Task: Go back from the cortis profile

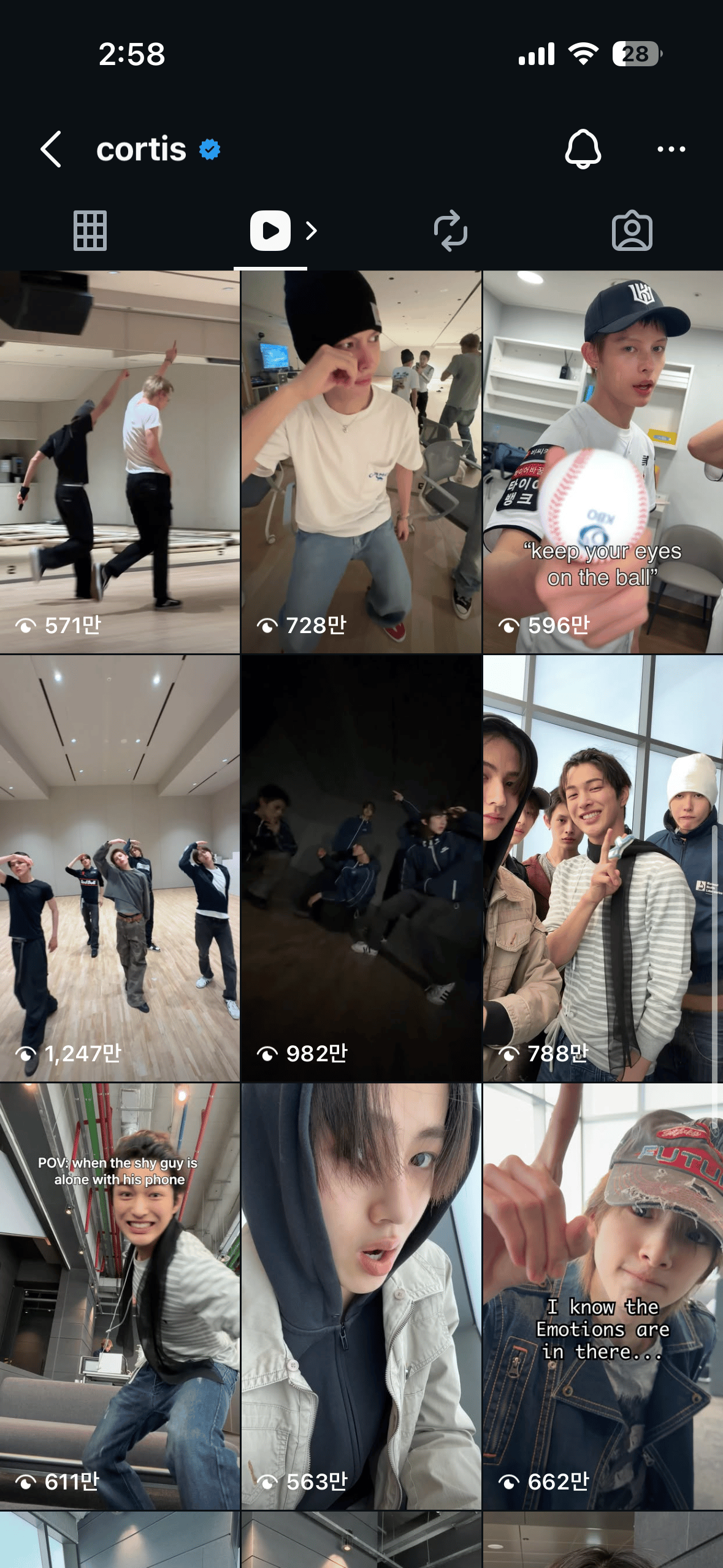Action: (x=52, y=149)
